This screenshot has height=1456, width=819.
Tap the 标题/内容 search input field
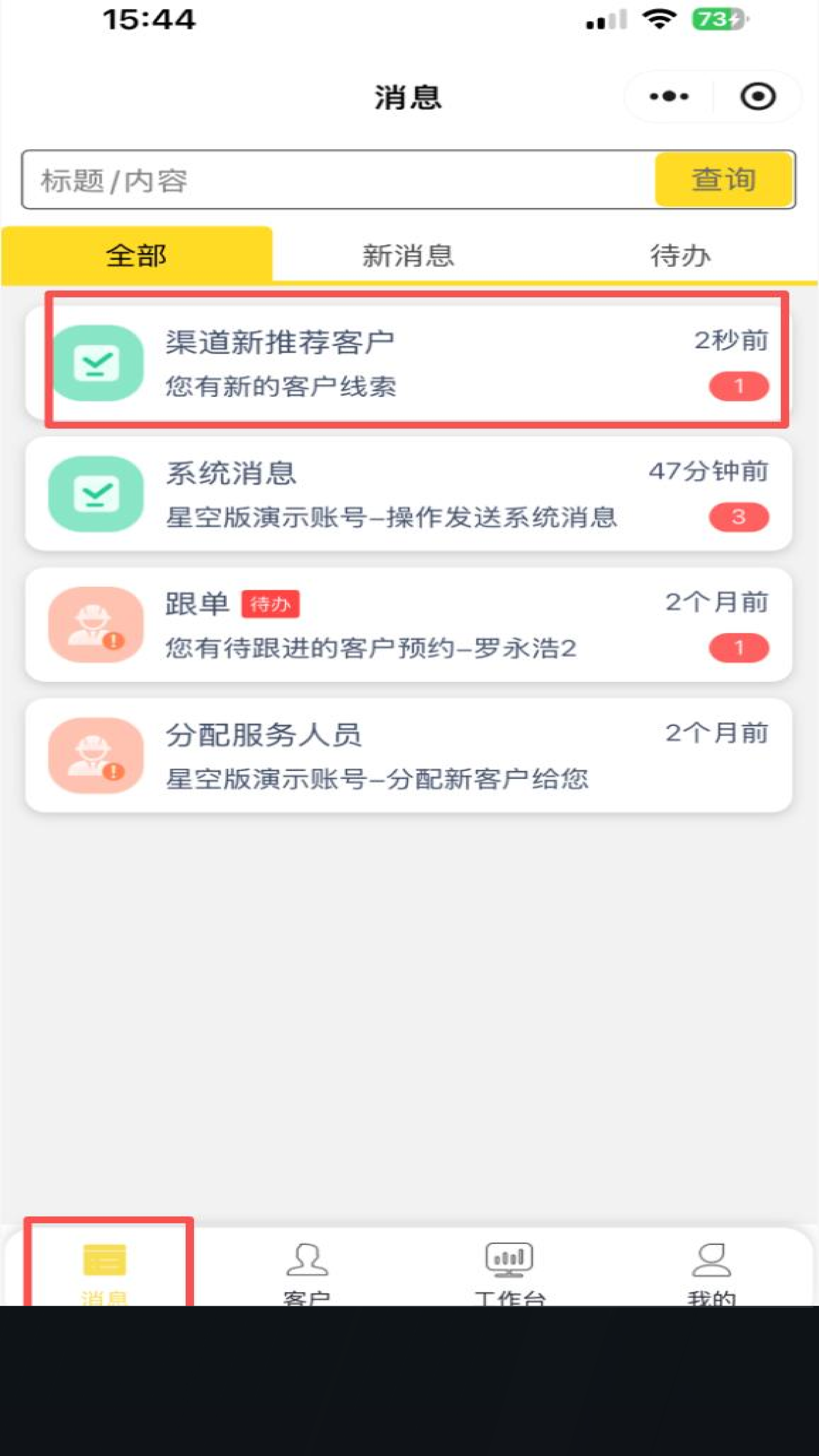(283, 179)
